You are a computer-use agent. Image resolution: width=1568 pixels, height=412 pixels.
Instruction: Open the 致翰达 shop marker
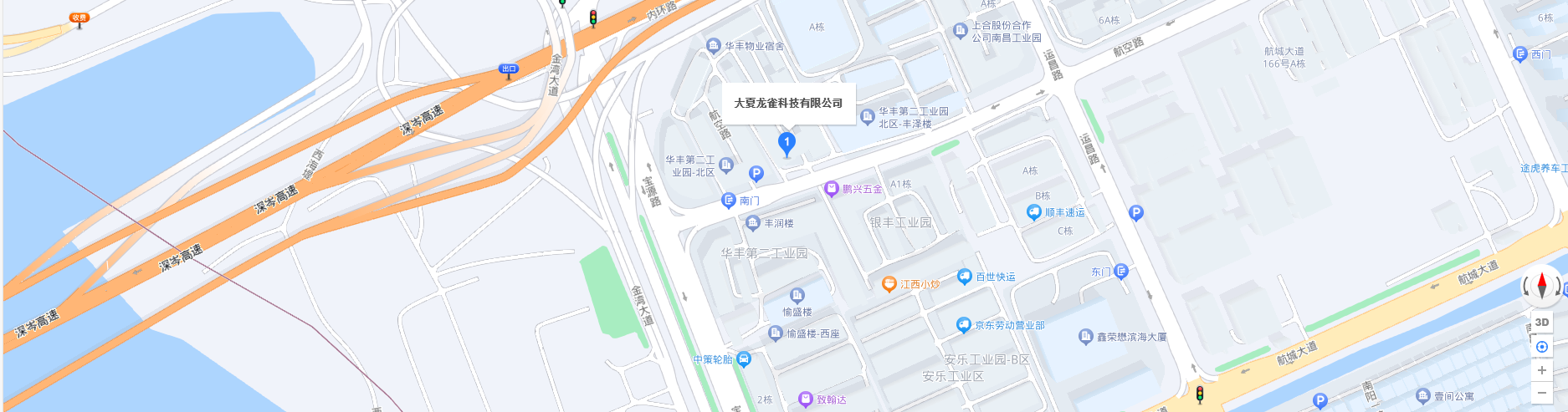(806, 399)
